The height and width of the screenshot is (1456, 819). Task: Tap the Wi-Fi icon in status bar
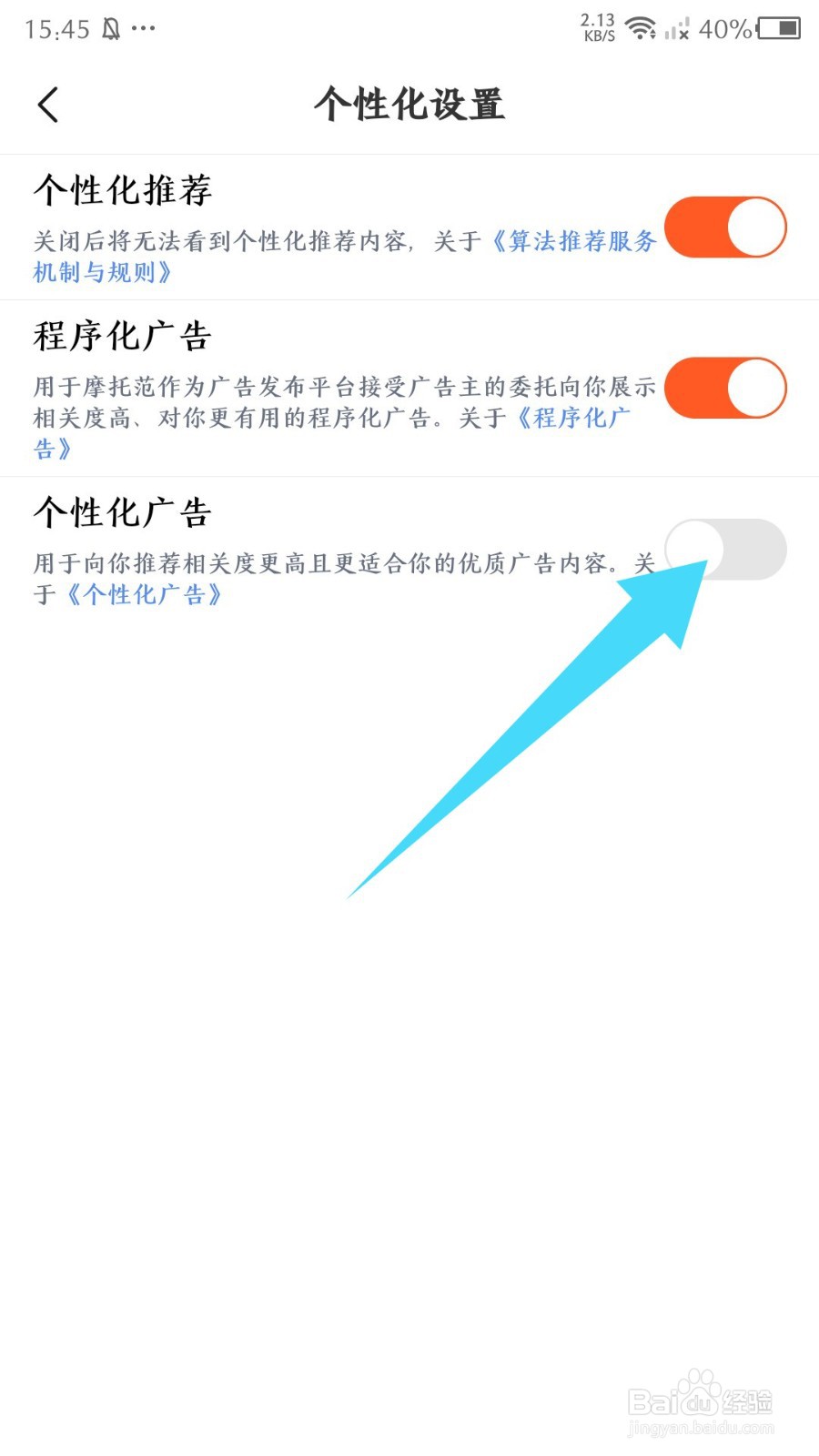pyautogui.click(x=642, y=27)
